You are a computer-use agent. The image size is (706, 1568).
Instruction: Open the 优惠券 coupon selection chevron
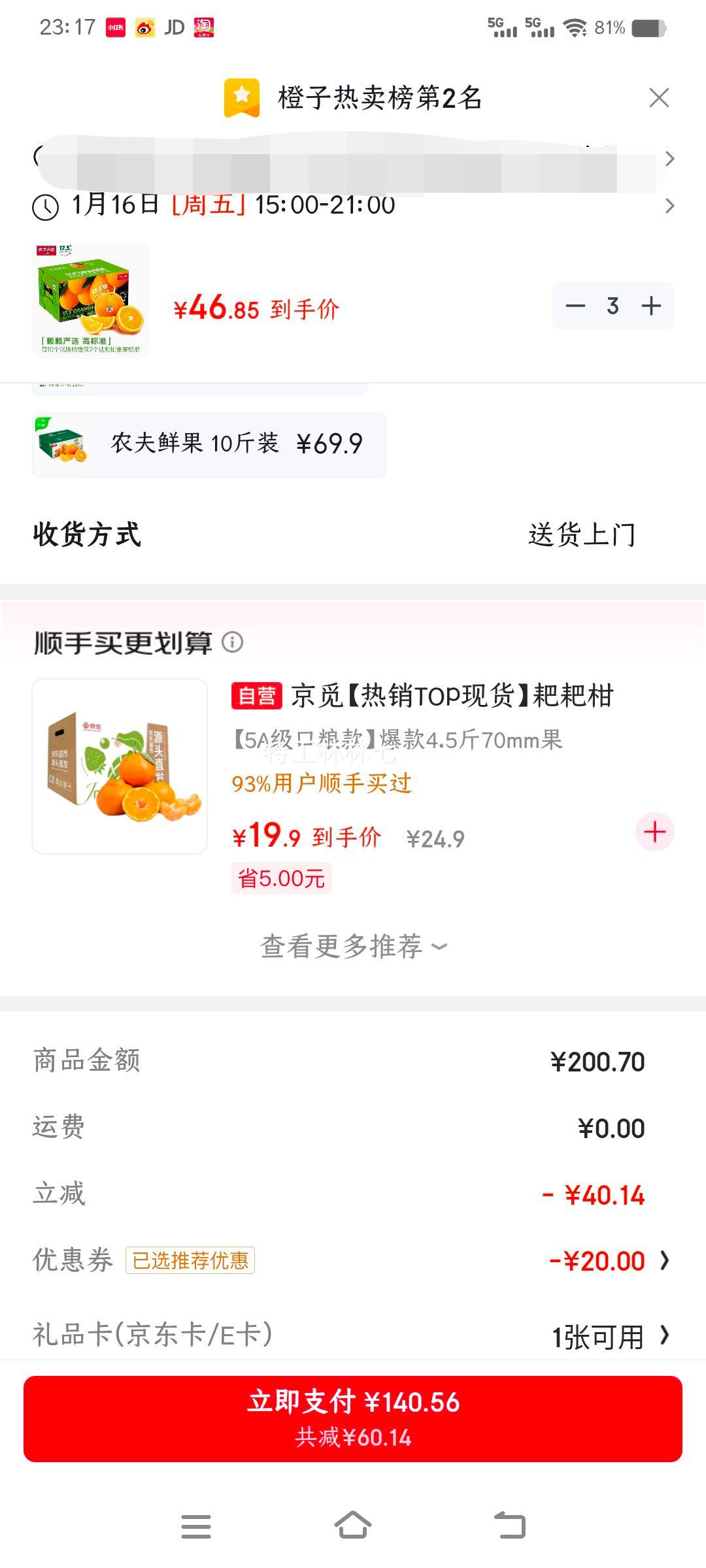665,1260
